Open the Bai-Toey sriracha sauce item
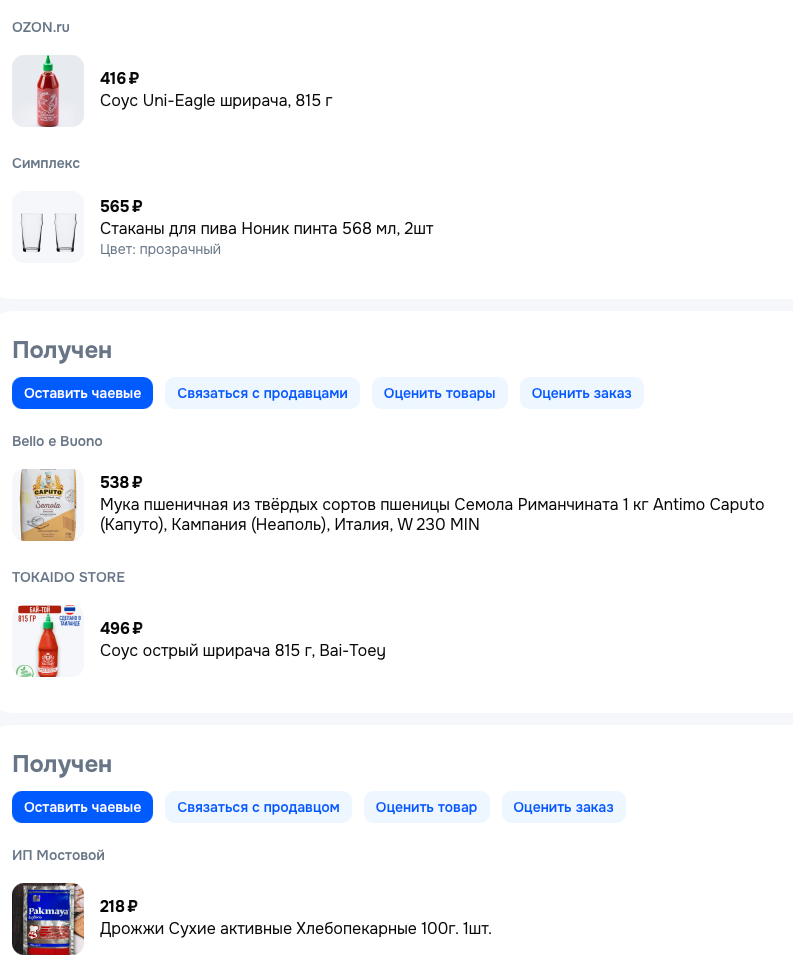793x979 pixels. (x=242, y=650)
